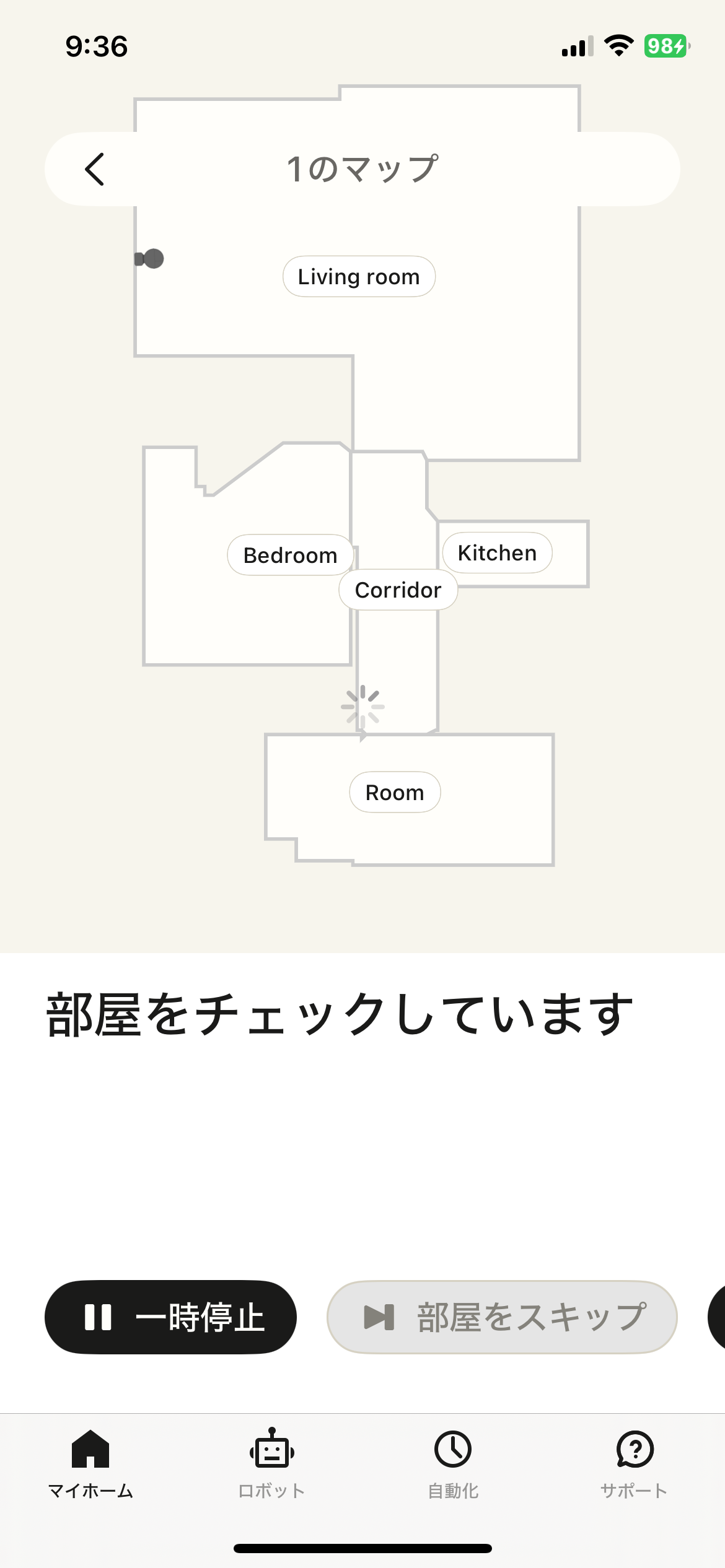
Task: Select the Kitchen label on map
Action: click(497, 552)
